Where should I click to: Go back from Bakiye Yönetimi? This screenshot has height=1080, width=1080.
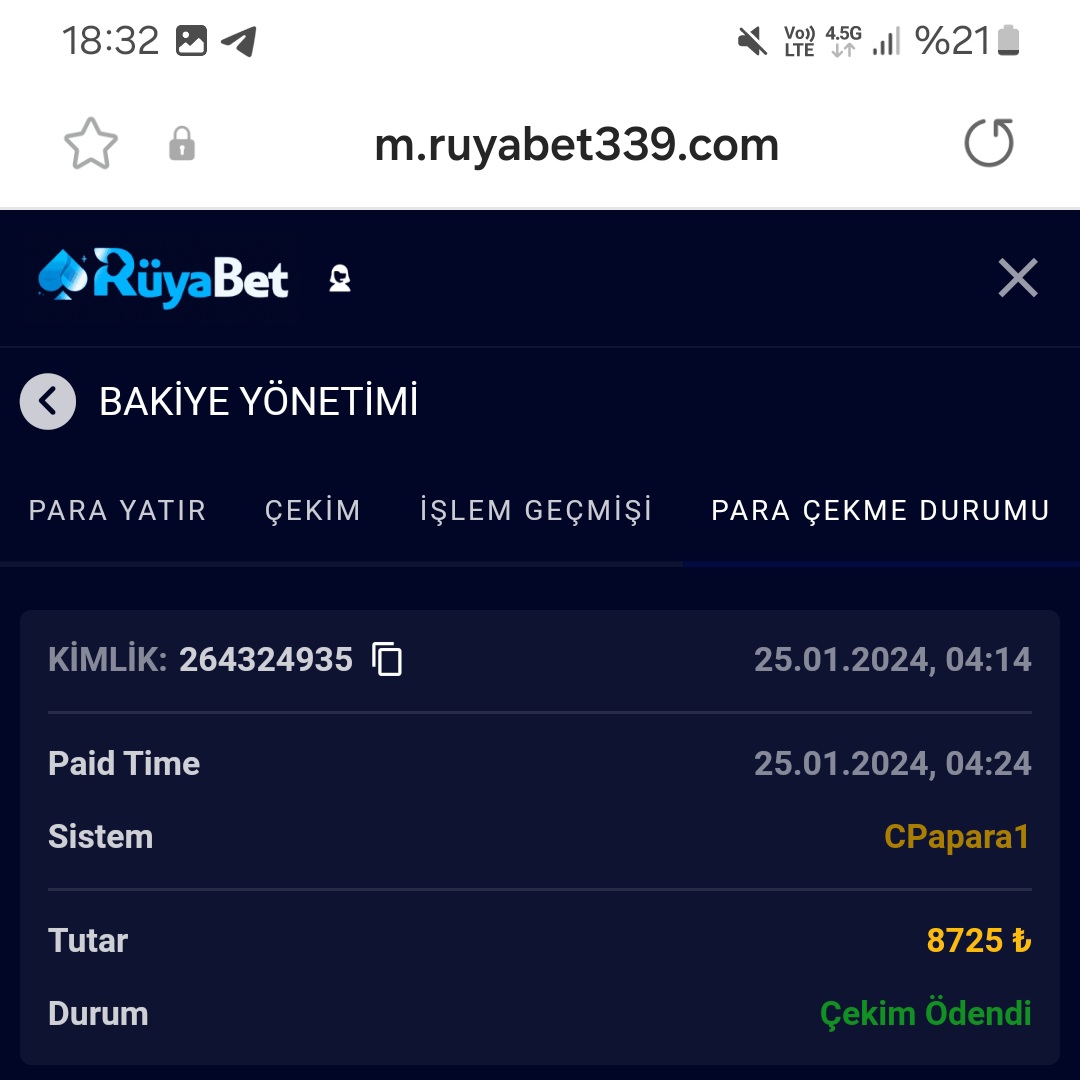point(47,401)
